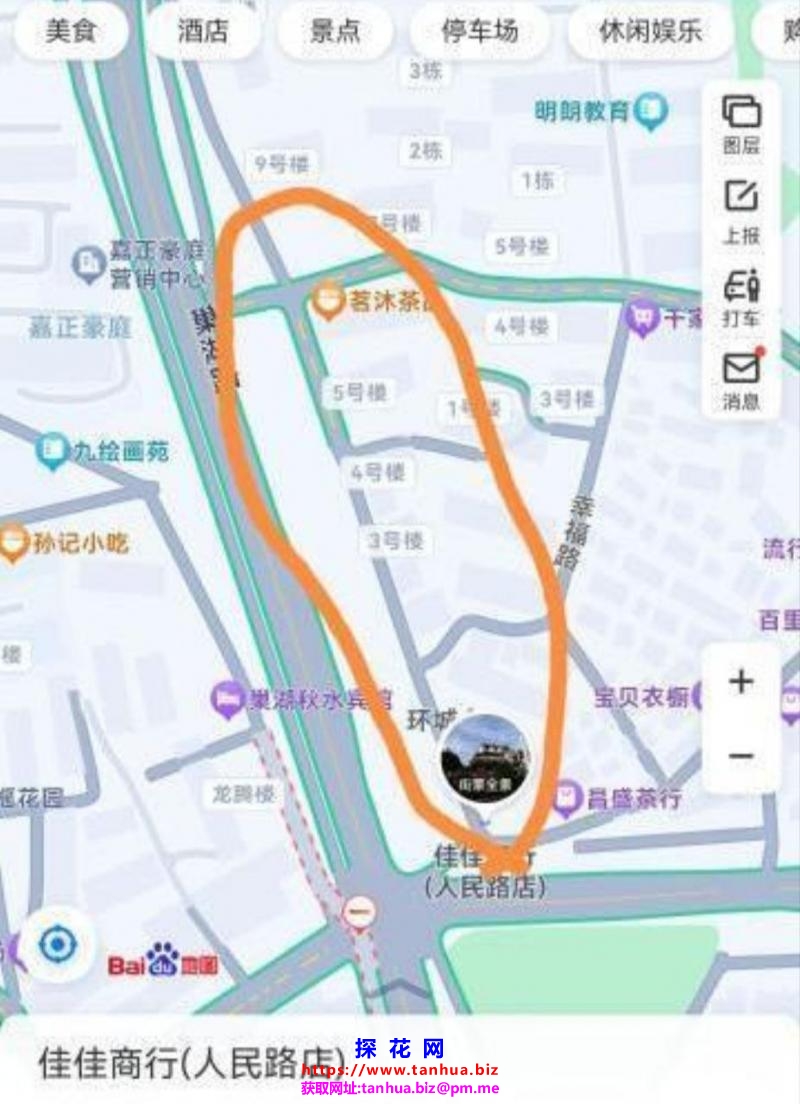
Task: Tap the 九绘画苑 place marker
Action: (52, 452)
